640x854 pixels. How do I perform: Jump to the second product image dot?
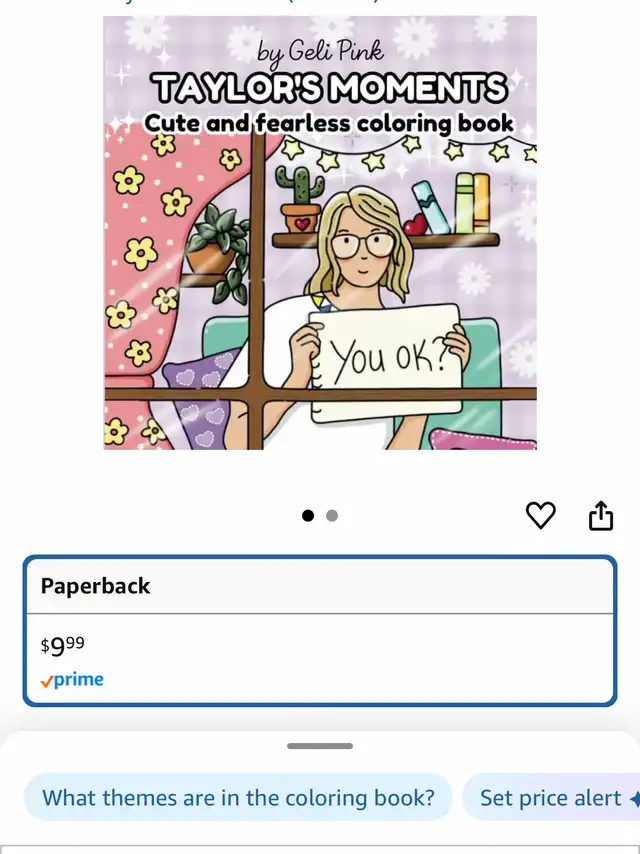332,516
